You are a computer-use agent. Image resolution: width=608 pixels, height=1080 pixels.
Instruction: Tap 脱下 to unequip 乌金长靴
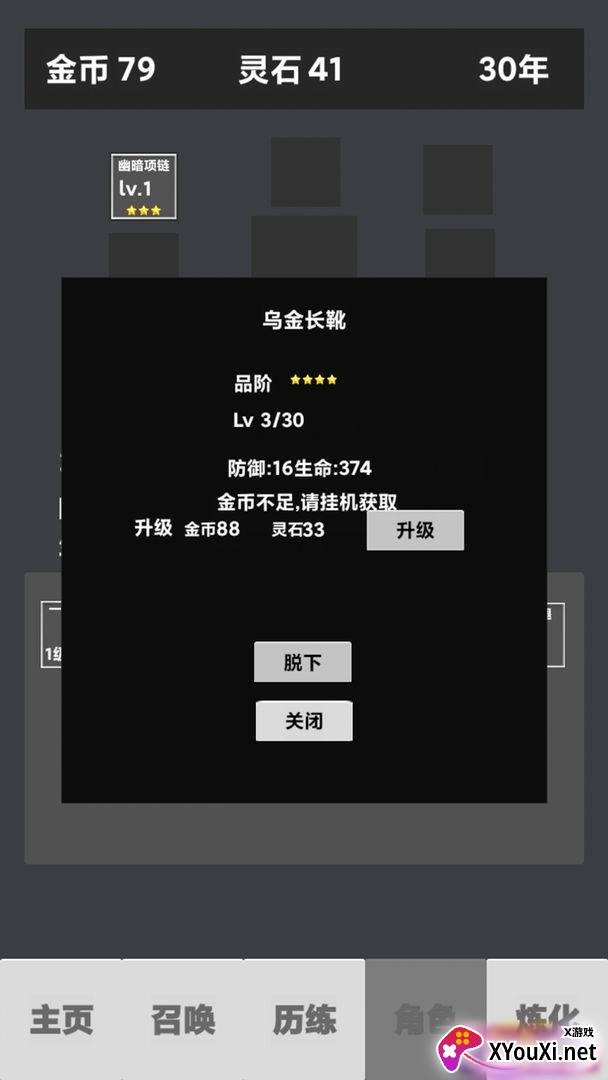pyautogui.click(x=302, y=663)
